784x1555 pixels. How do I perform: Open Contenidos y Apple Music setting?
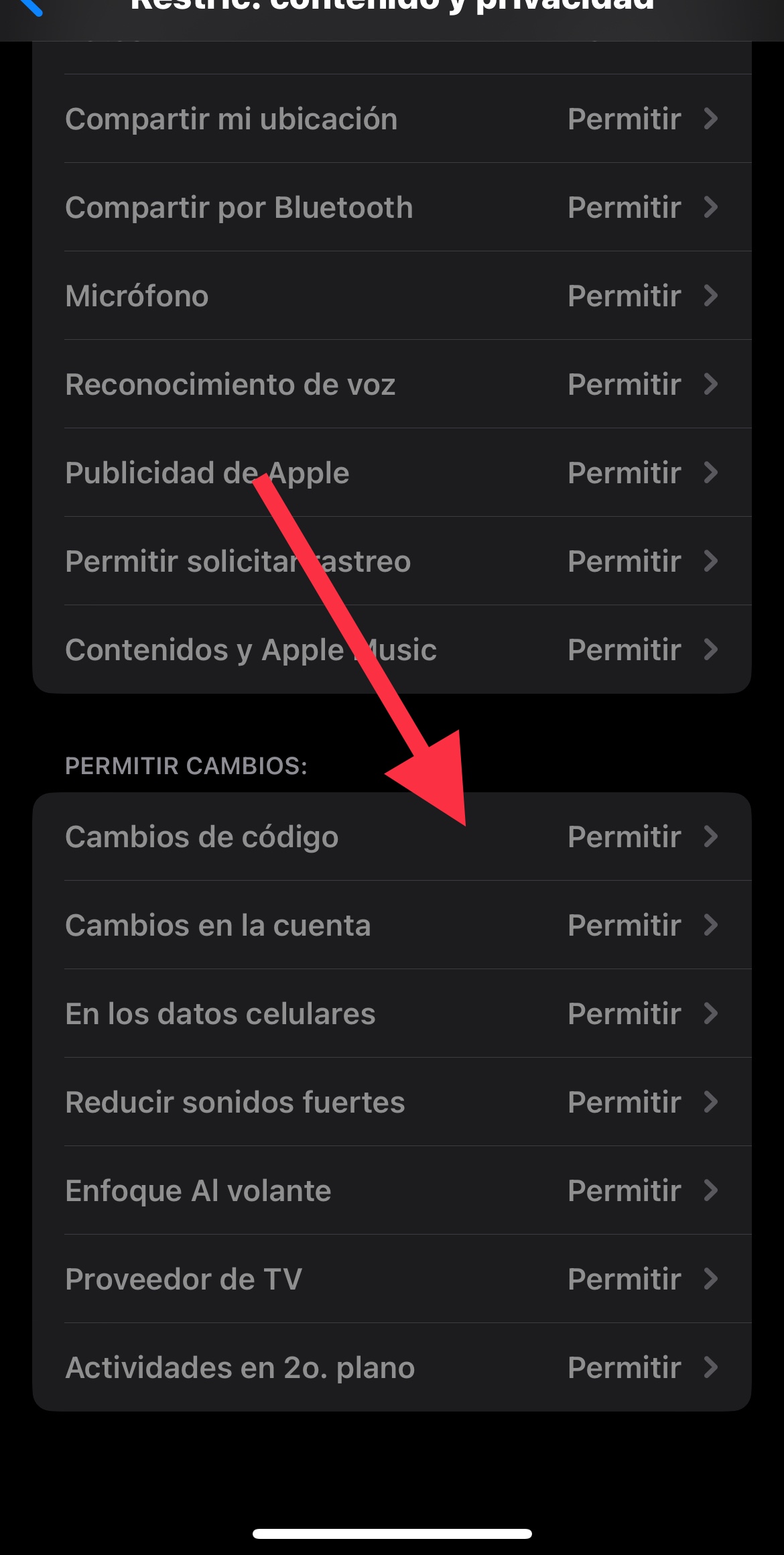click(391, 650)
